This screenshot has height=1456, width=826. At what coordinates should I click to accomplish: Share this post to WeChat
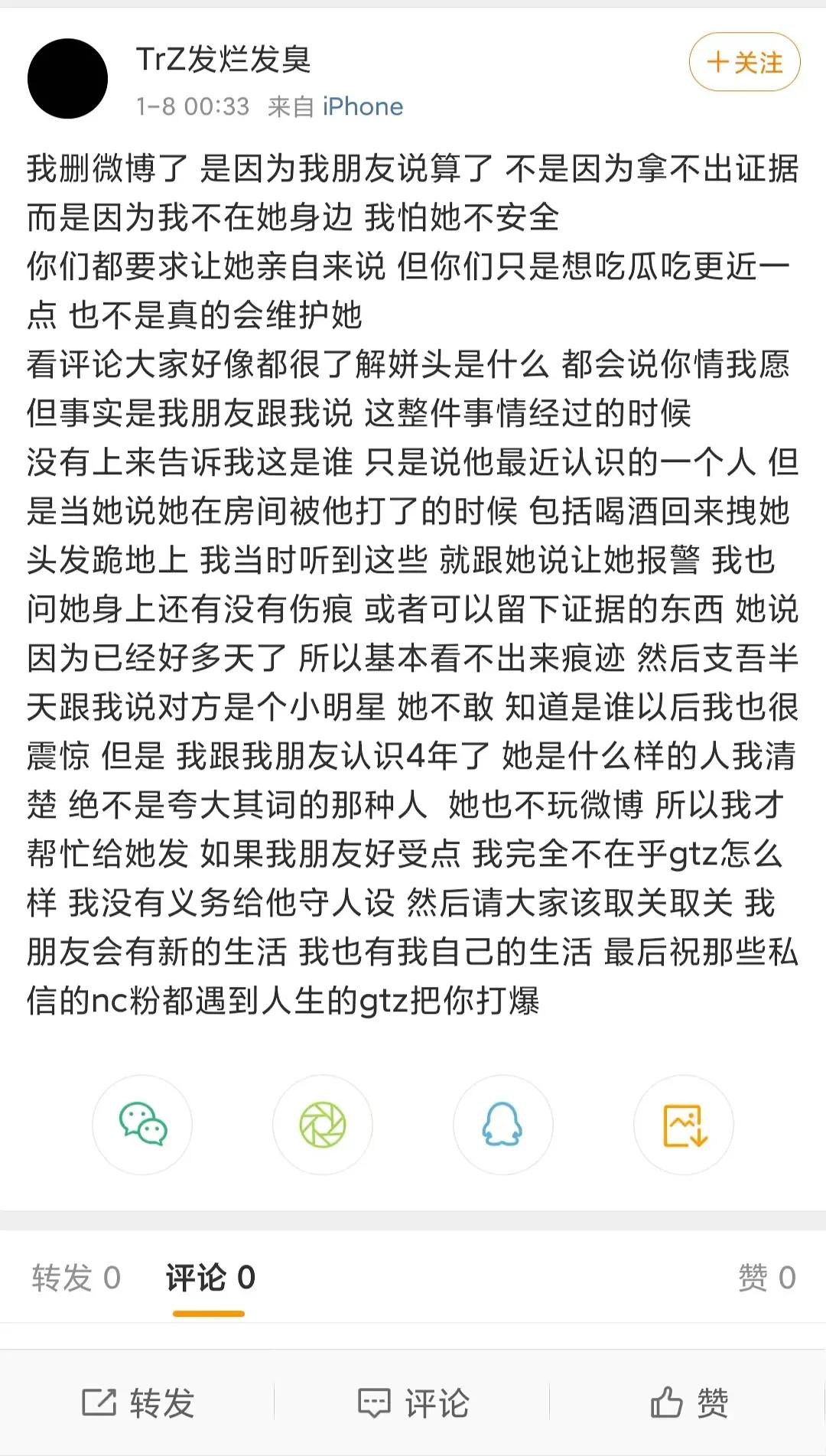click(x=142, y=1124)
